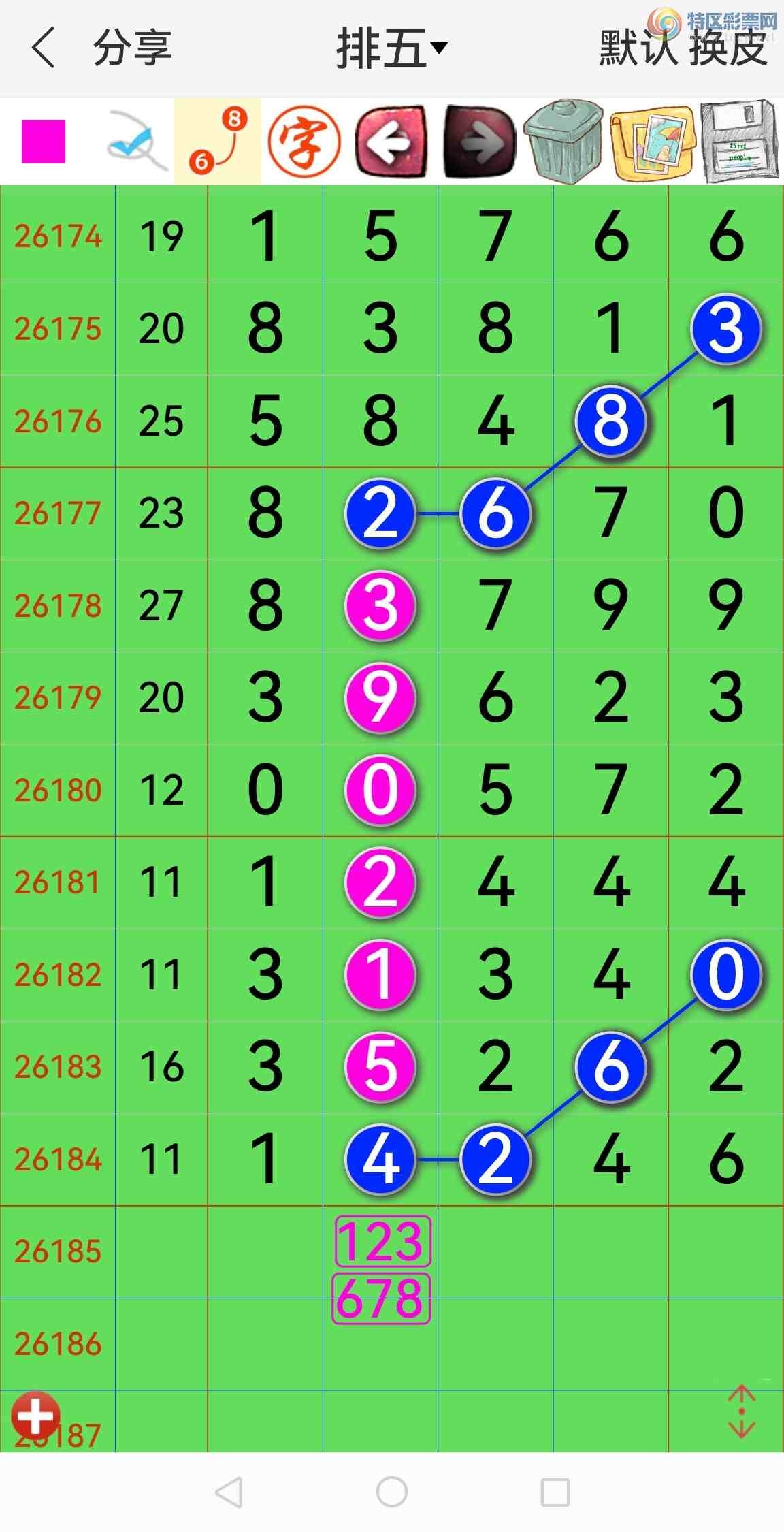Select the 字 text annotation tool

tap(304, 142)
